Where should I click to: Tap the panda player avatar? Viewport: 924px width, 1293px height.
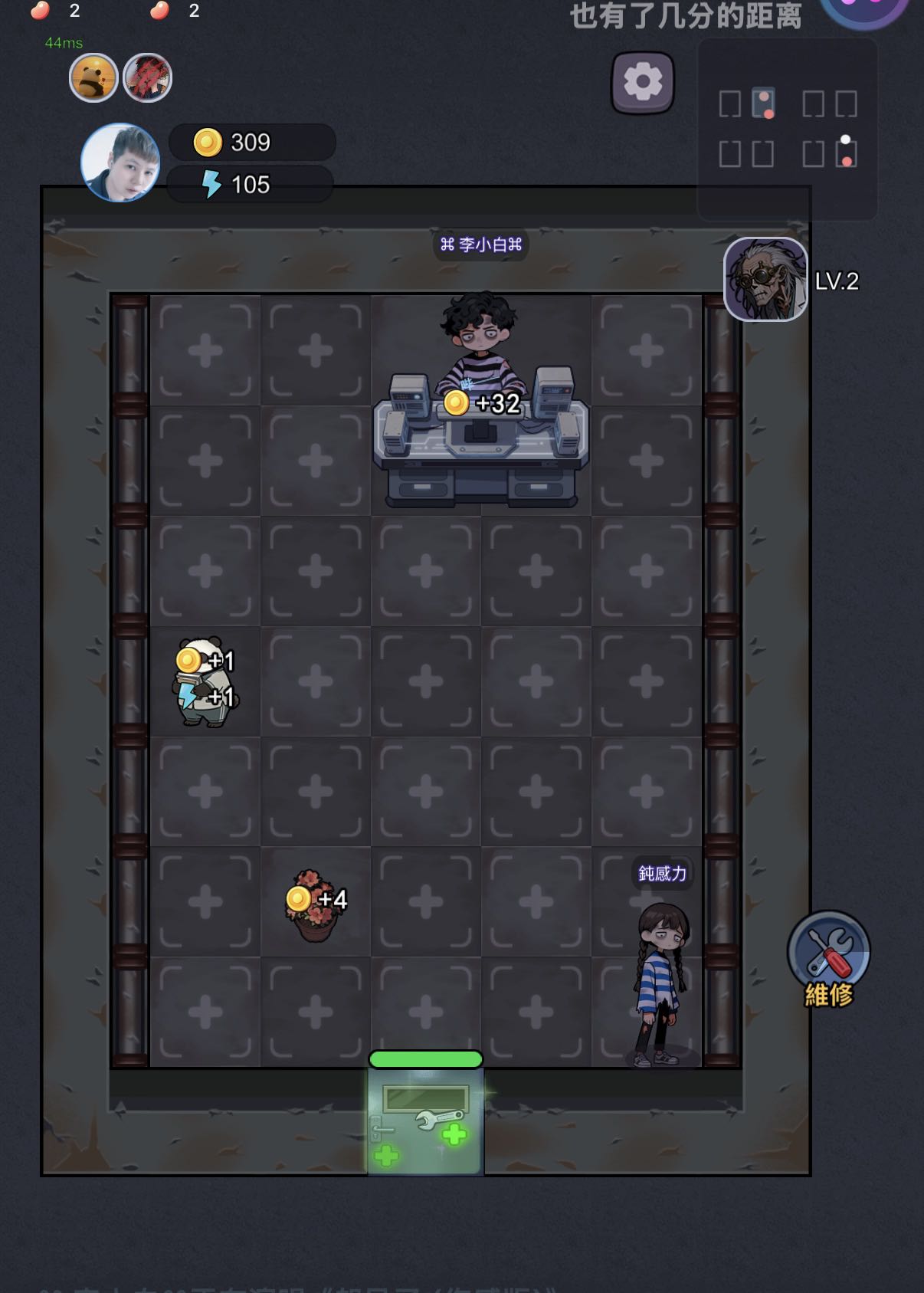coord(93,77)
